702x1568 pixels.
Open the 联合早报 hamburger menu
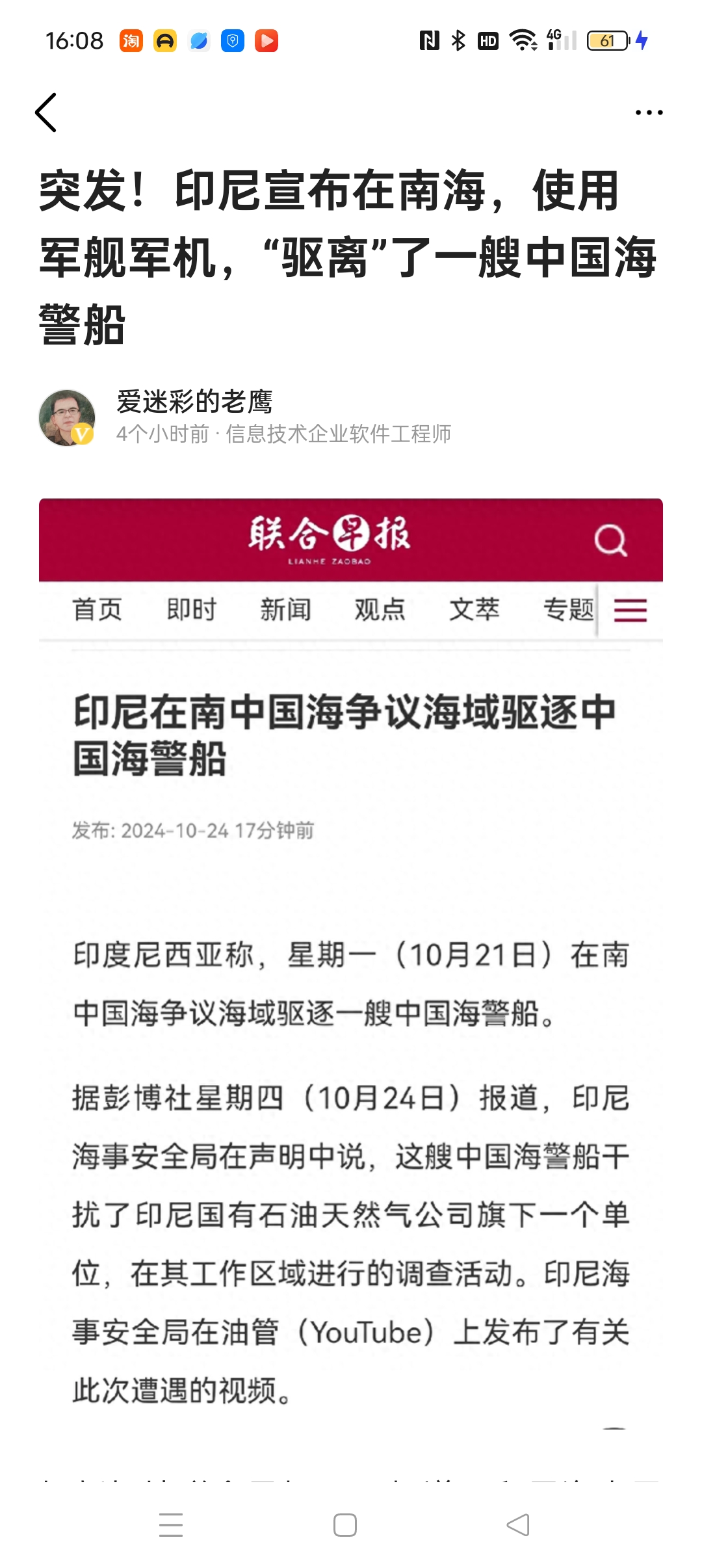pos(628,610)
